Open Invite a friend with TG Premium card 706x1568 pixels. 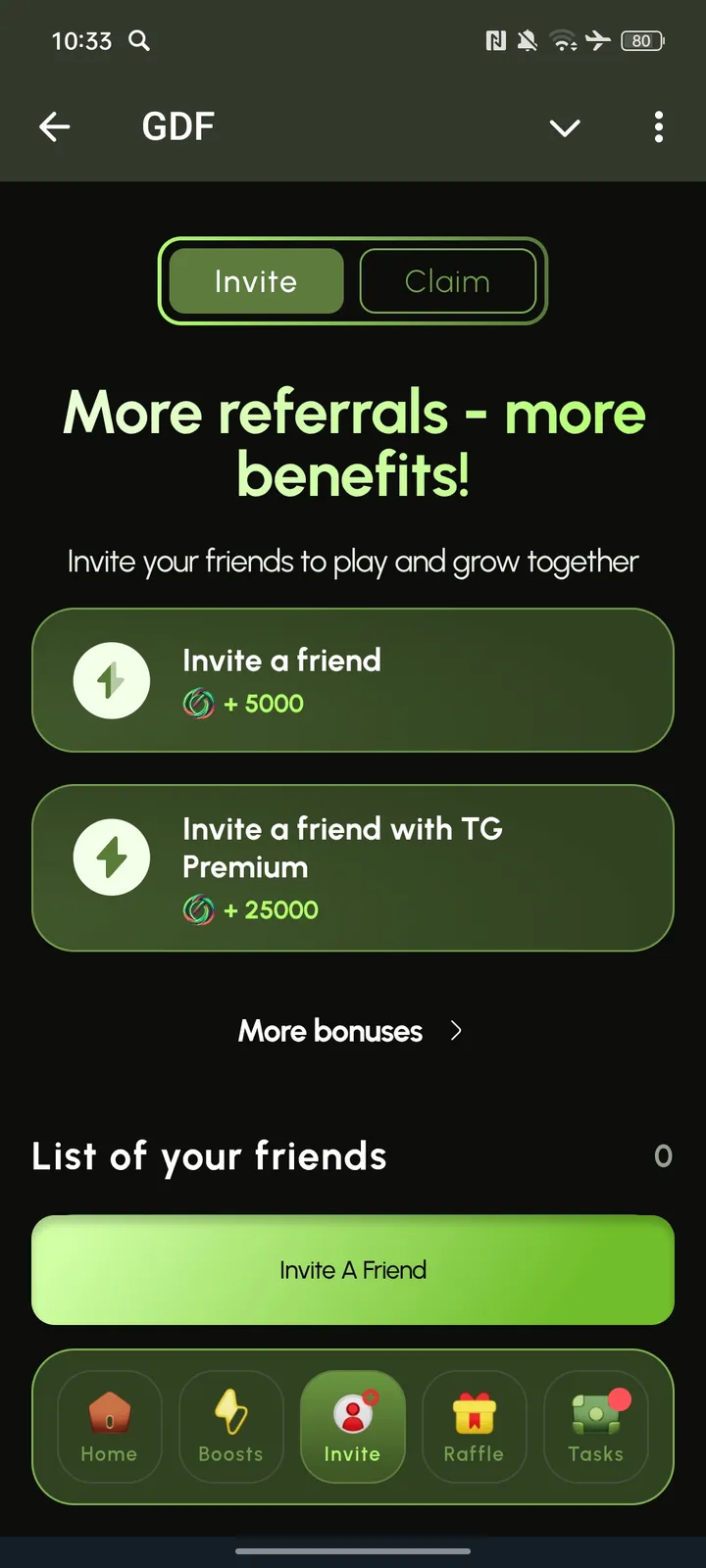click(353, 867)
